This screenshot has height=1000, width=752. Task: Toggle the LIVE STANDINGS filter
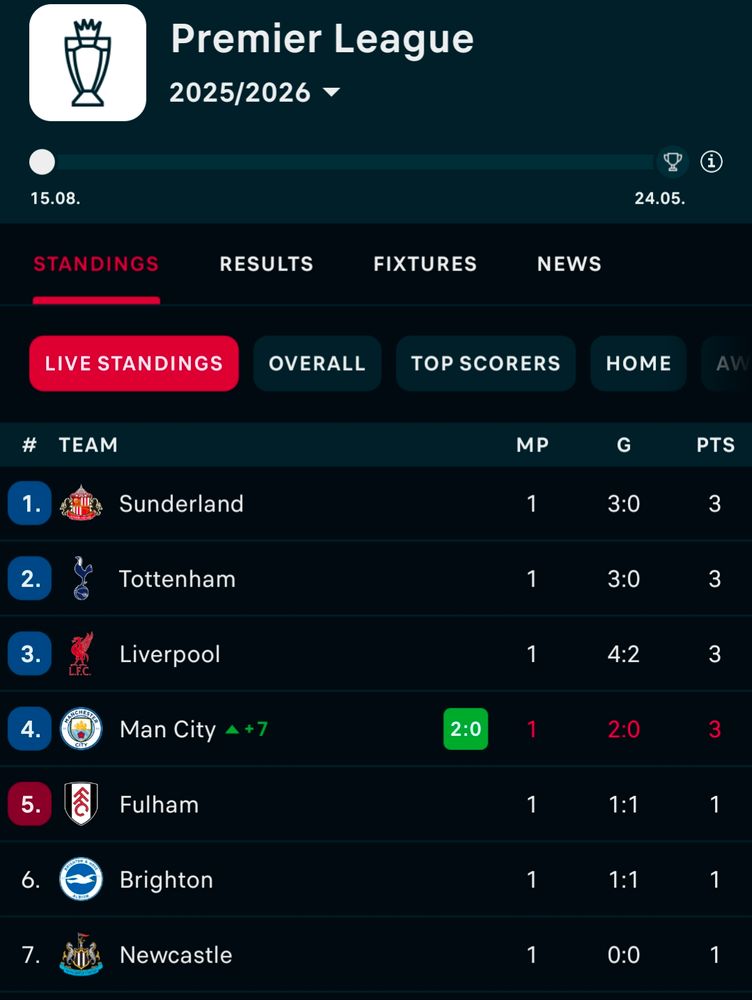tap(133, 363)
